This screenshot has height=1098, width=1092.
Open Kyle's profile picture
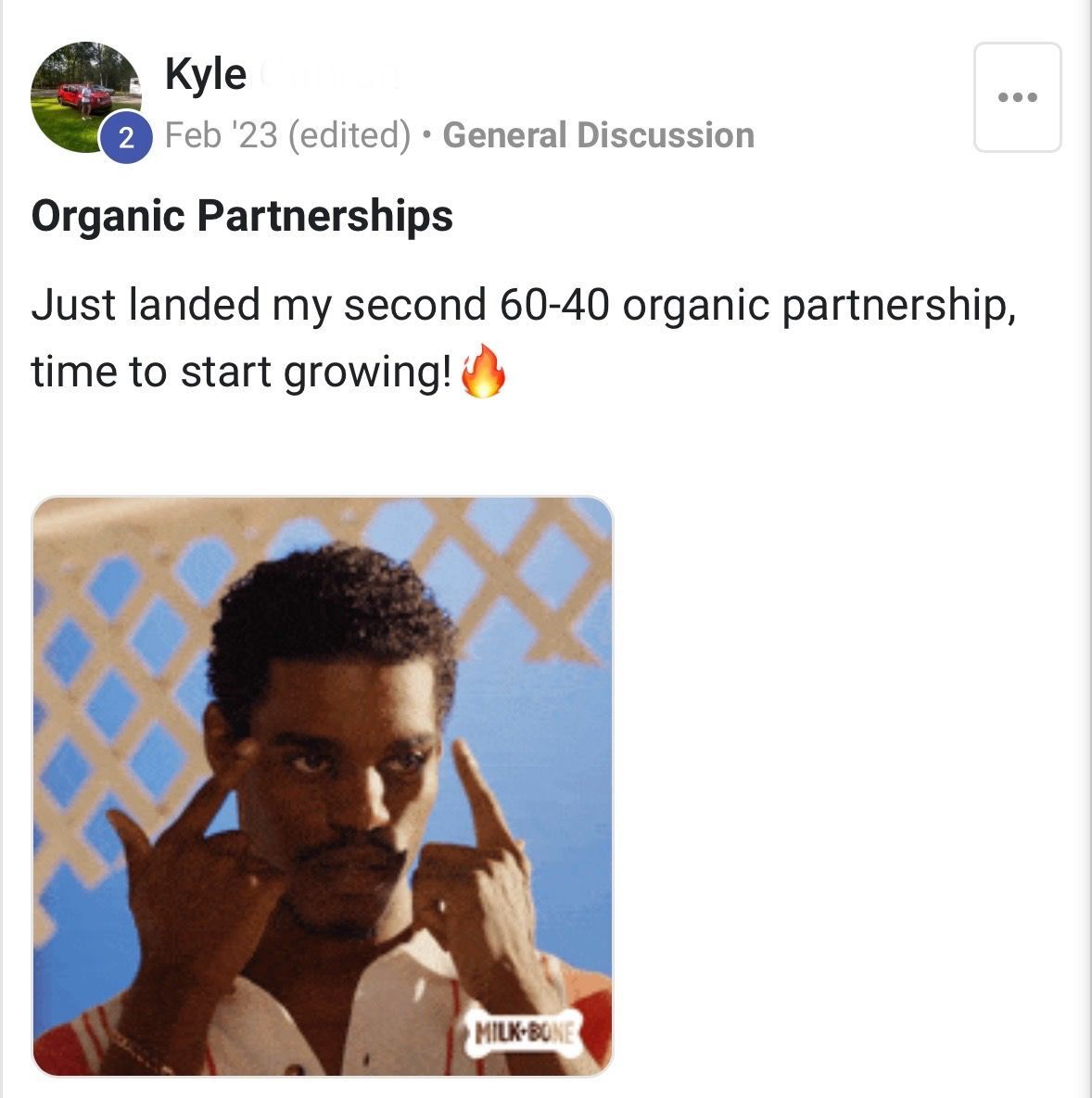pyautogui.click(x=85, y=96)
